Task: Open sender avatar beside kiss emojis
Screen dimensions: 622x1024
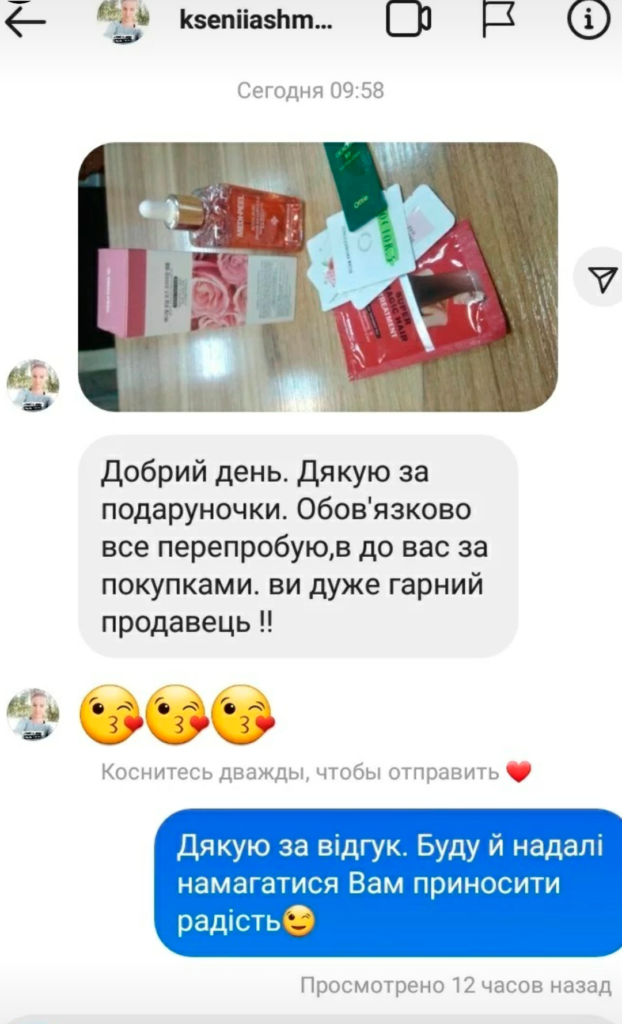Action: (x=33, y=714)
